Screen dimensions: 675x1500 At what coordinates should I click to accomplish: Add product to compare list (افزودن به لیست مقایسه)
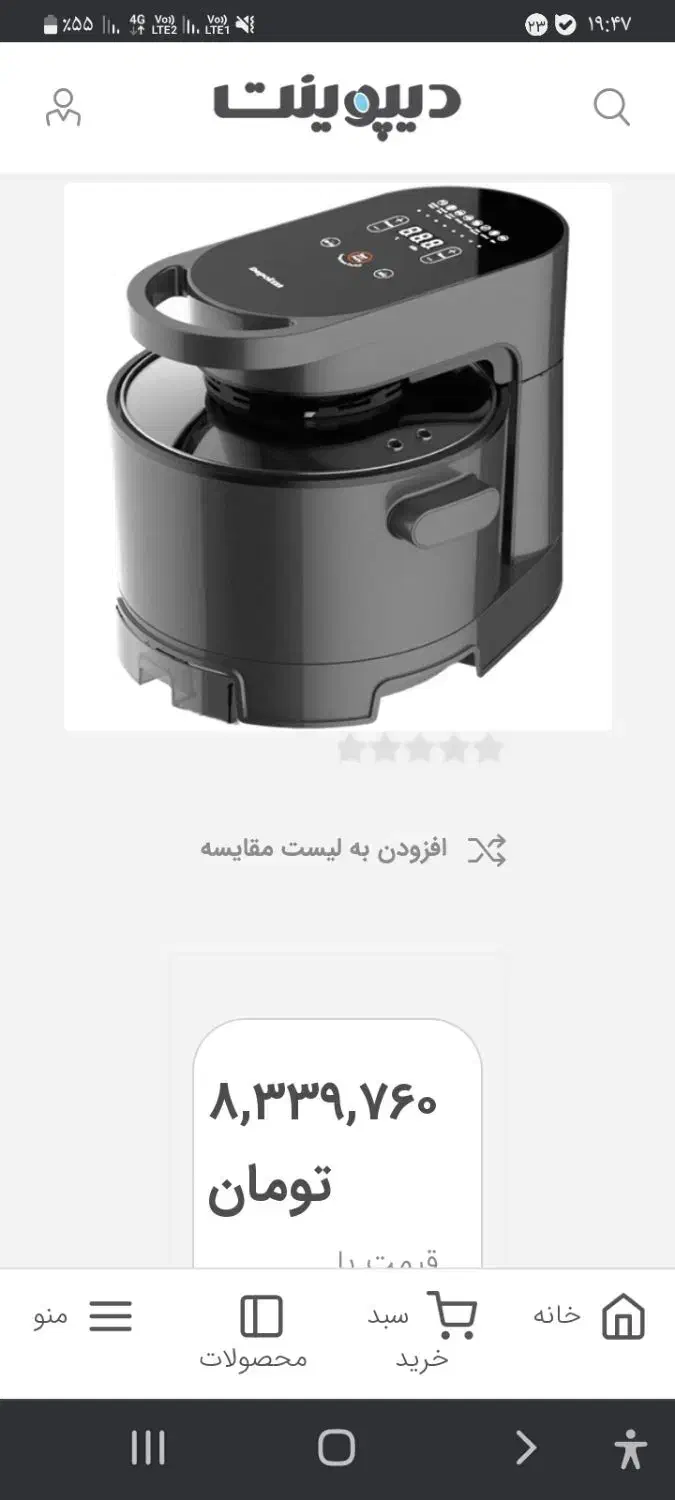(x=354, y=850)
